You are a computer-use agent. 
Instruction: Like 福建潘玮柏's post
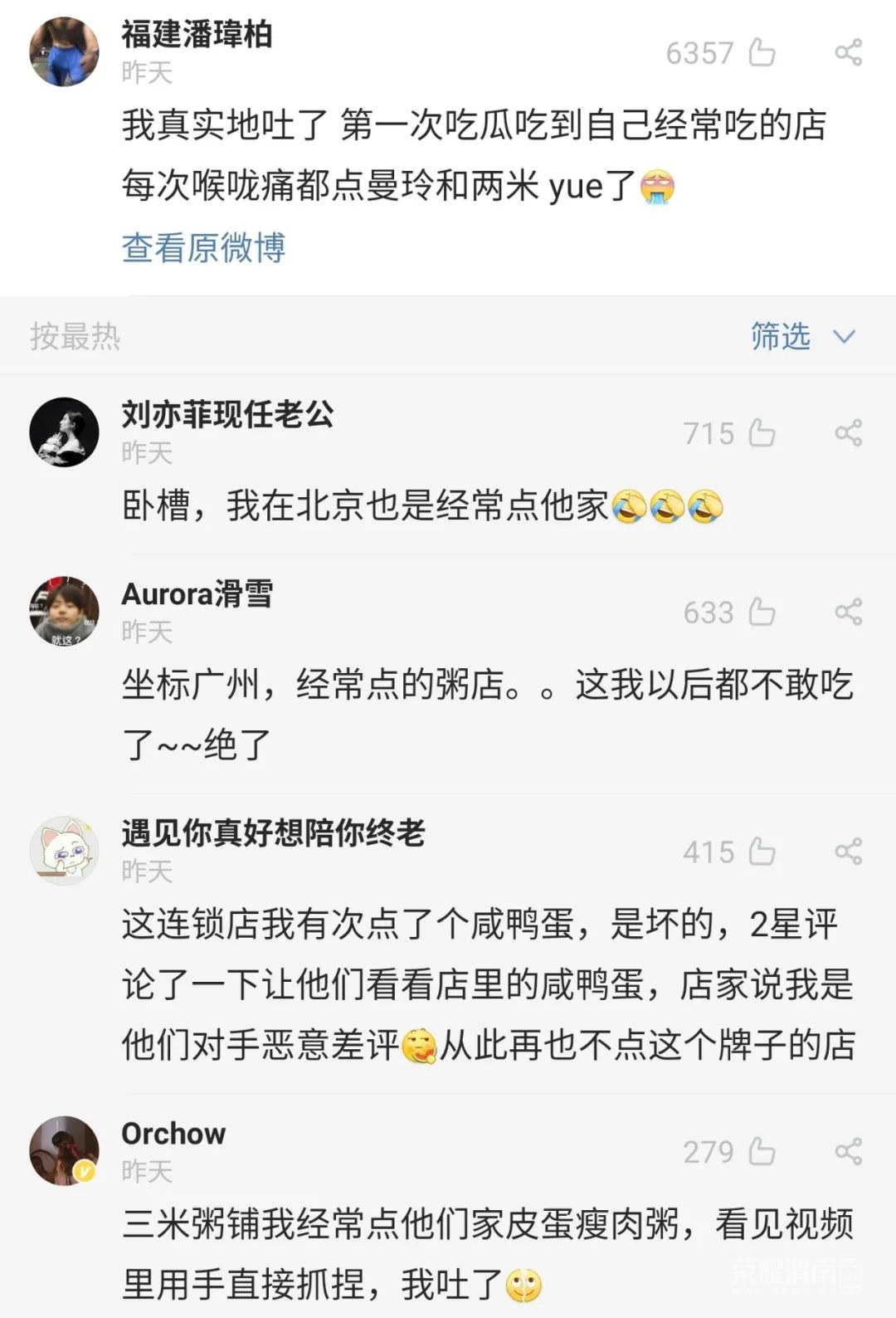(761, 52)
